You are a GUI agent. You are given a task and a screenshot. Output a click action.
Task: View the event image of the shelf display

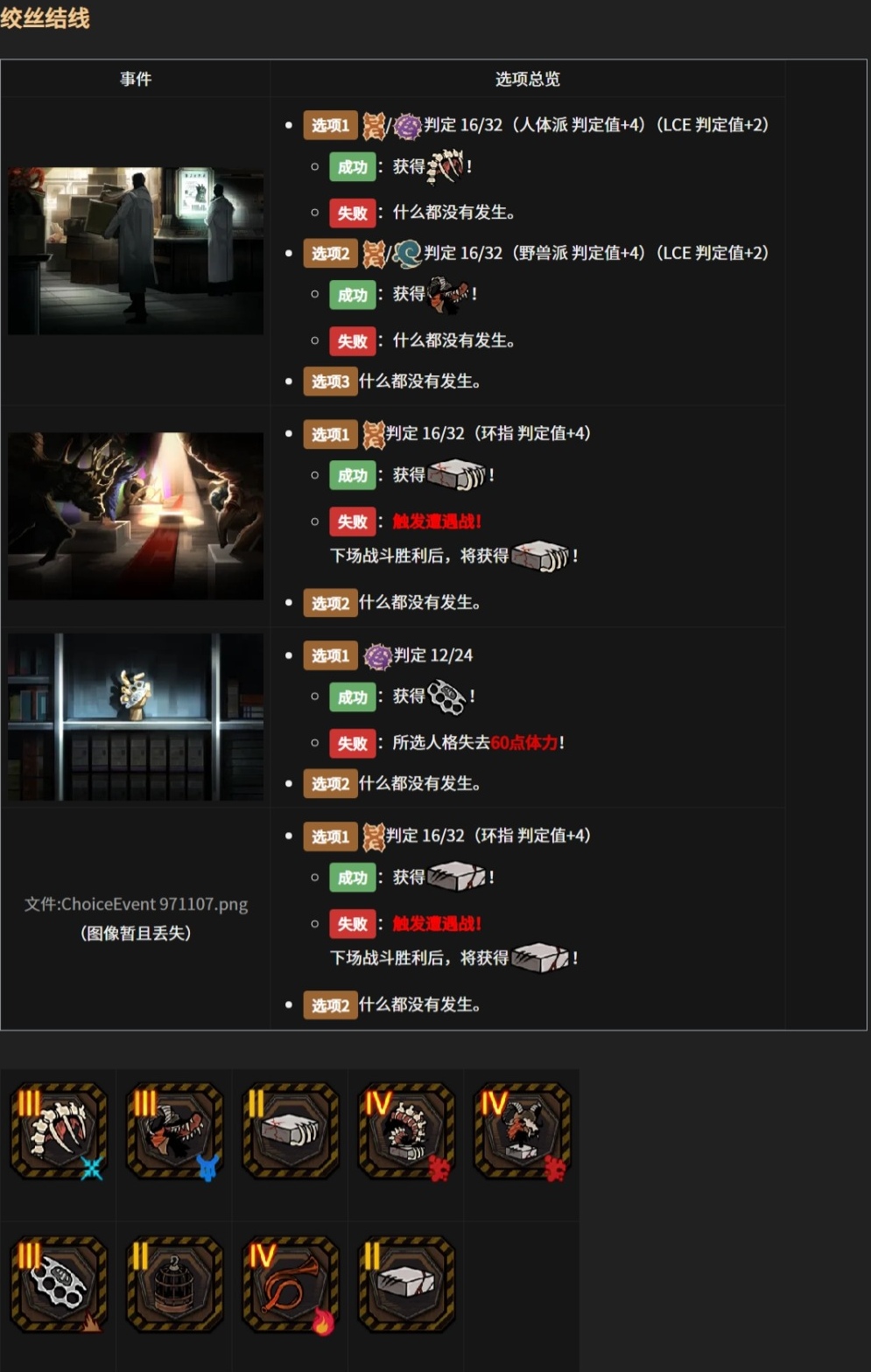click(x=136, y=717)
